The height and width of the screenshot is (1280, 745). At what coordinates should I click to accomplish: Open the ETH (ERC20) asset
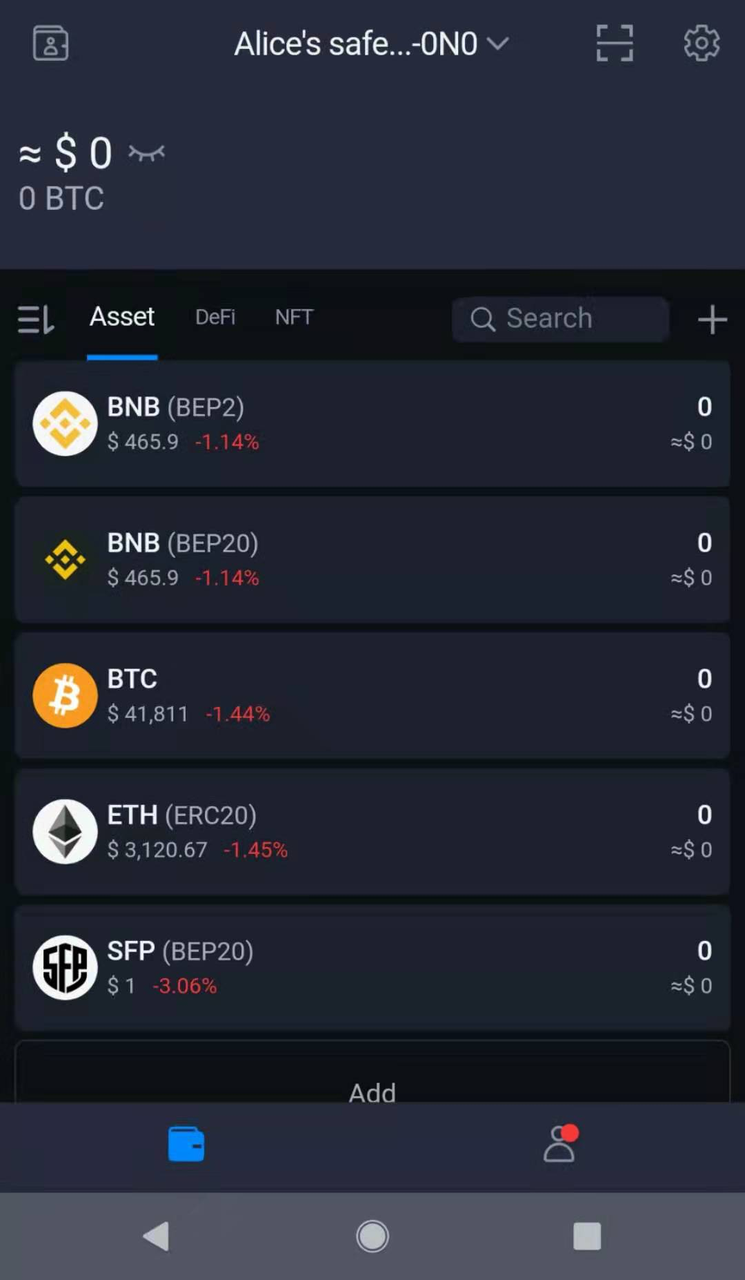click(372, 832)
